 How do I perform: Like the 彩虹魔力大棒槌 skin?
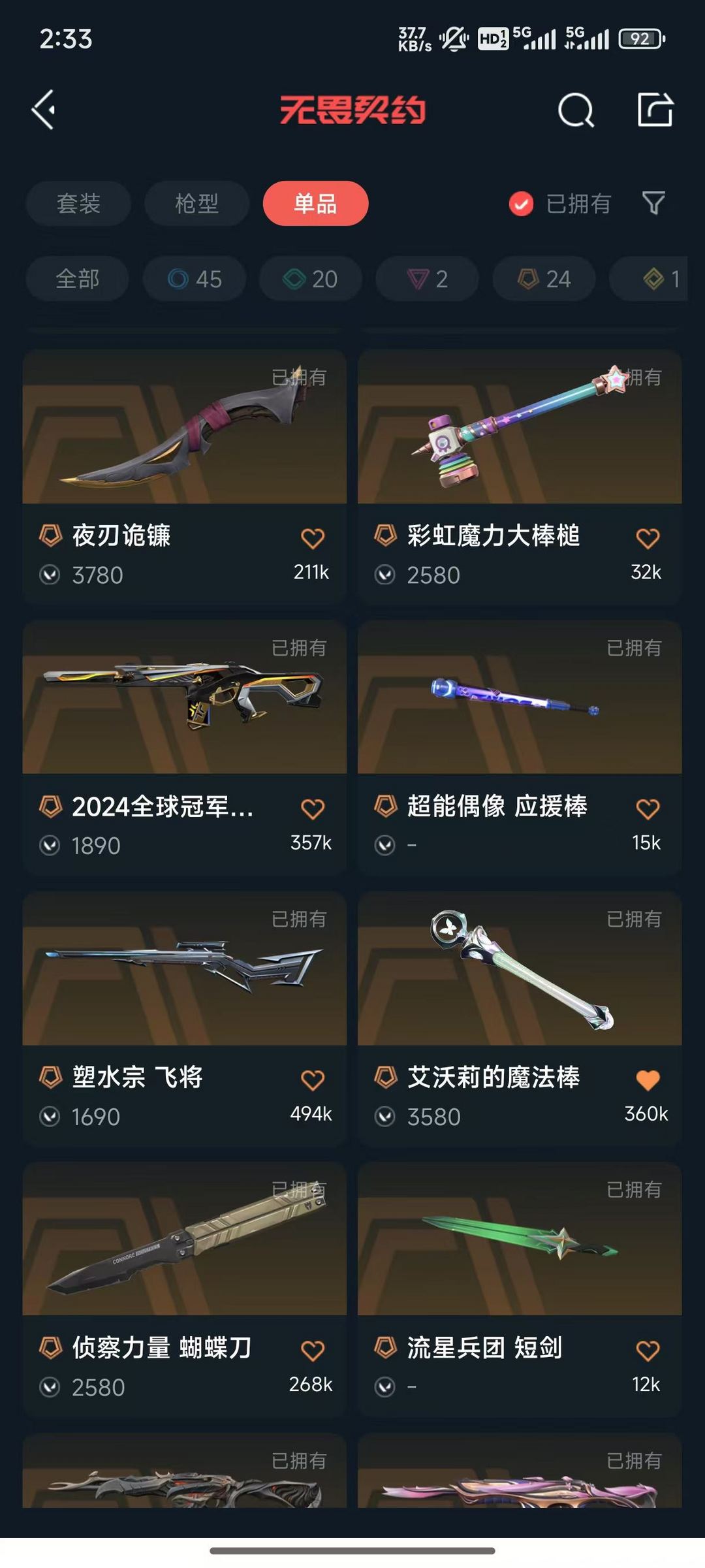pyautogui.click(x=648, y=538)
